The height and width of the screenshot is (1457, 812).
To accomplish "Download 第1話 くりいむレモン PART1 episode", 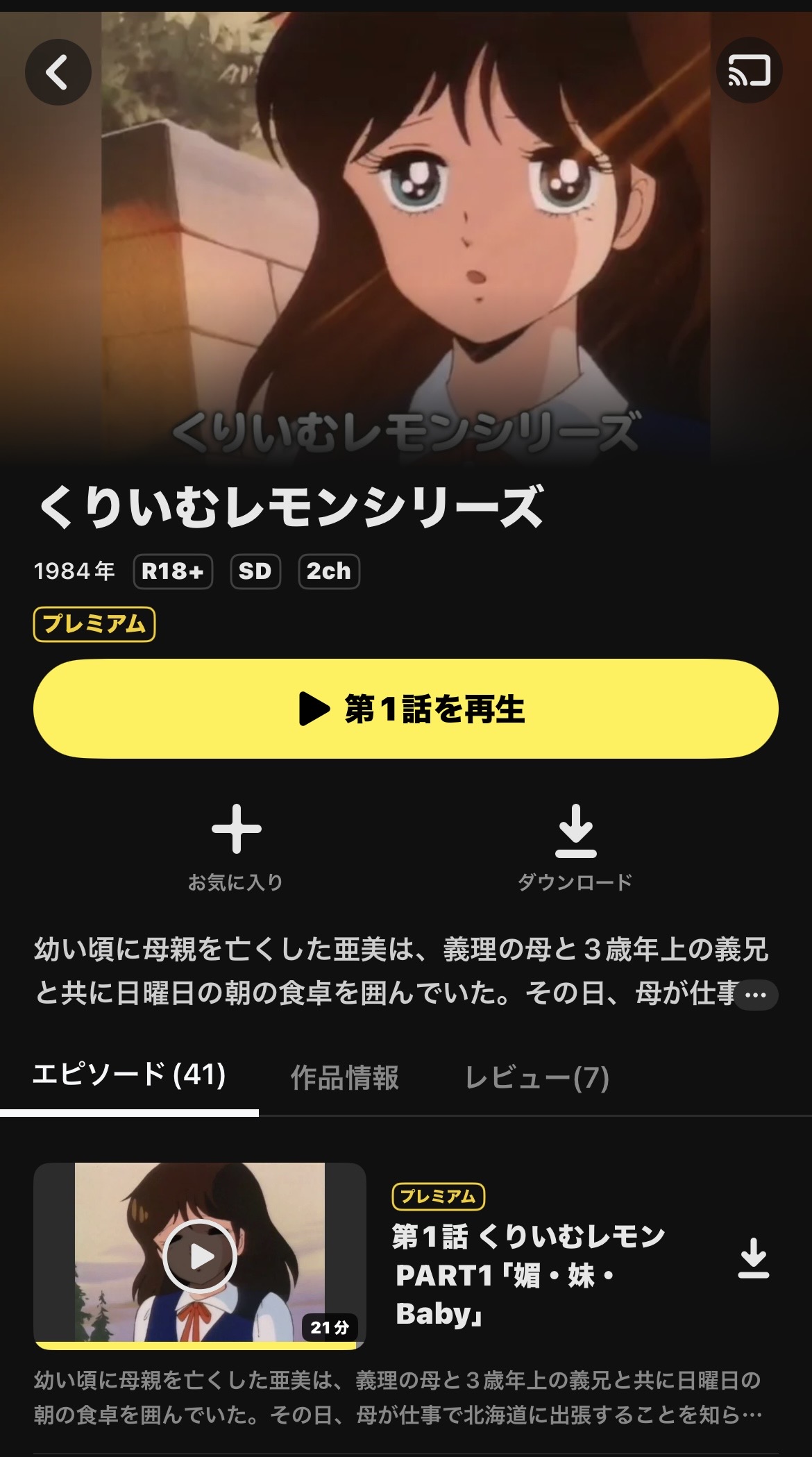I will point(753,1258).
